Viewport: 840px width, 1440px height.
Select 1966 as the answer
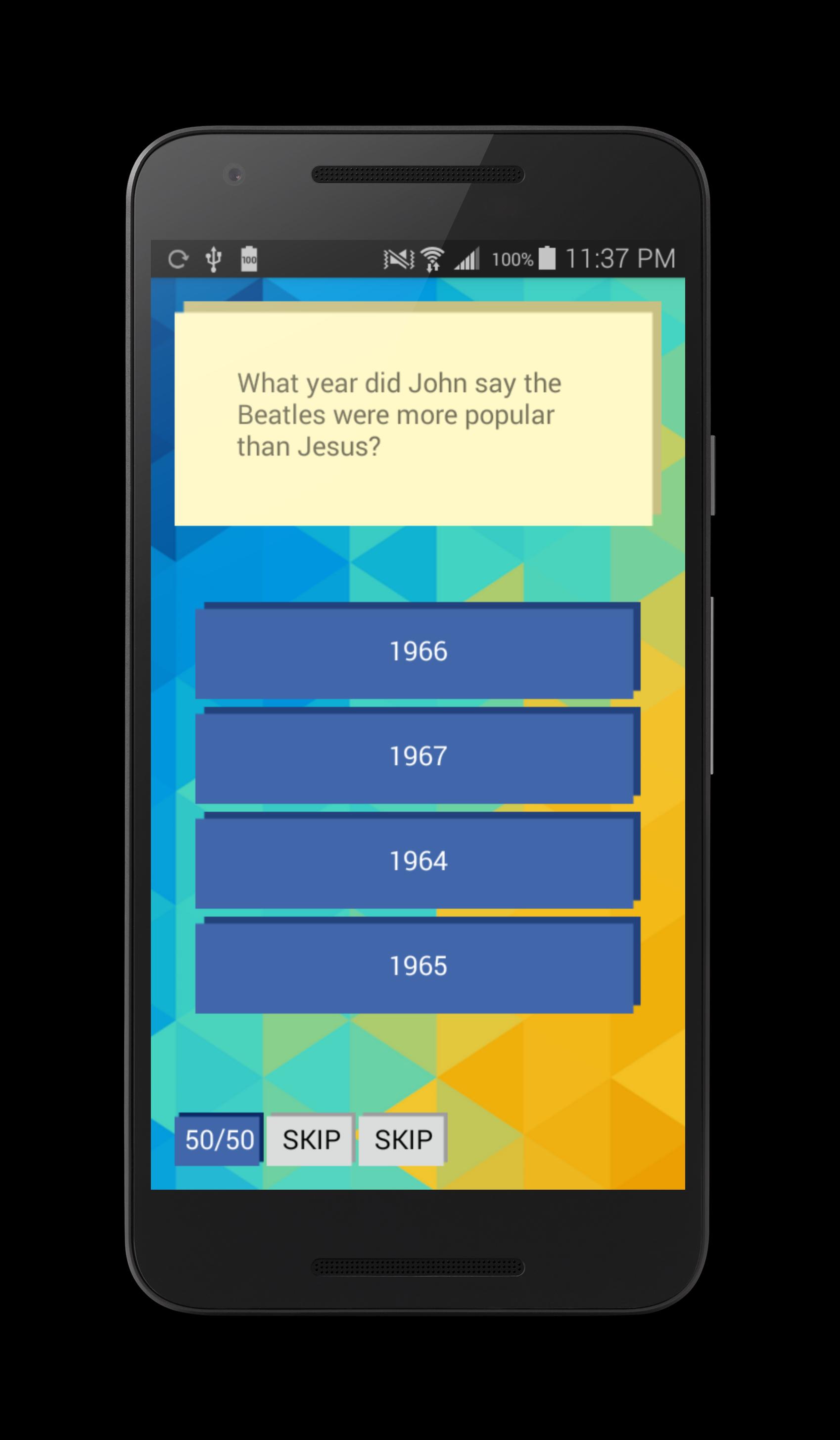coord(417,651)
